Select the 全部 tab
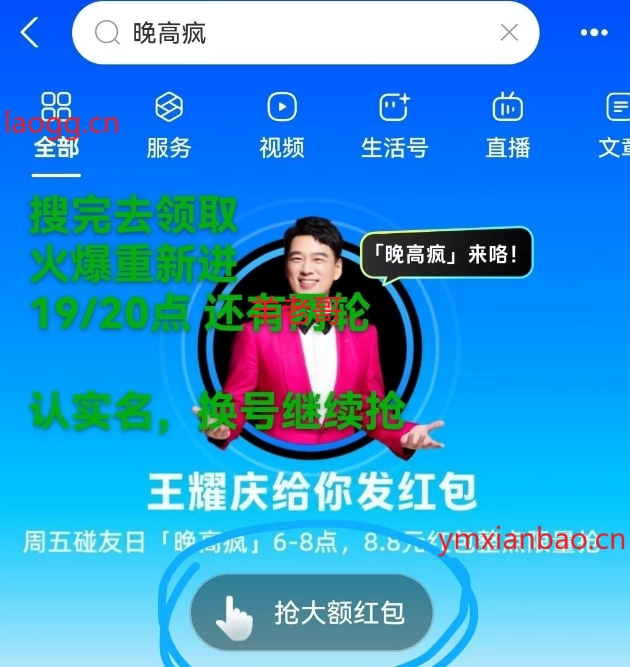Image resolution: width=630 pixels, height=667 pixels. [x=56, y=127]
